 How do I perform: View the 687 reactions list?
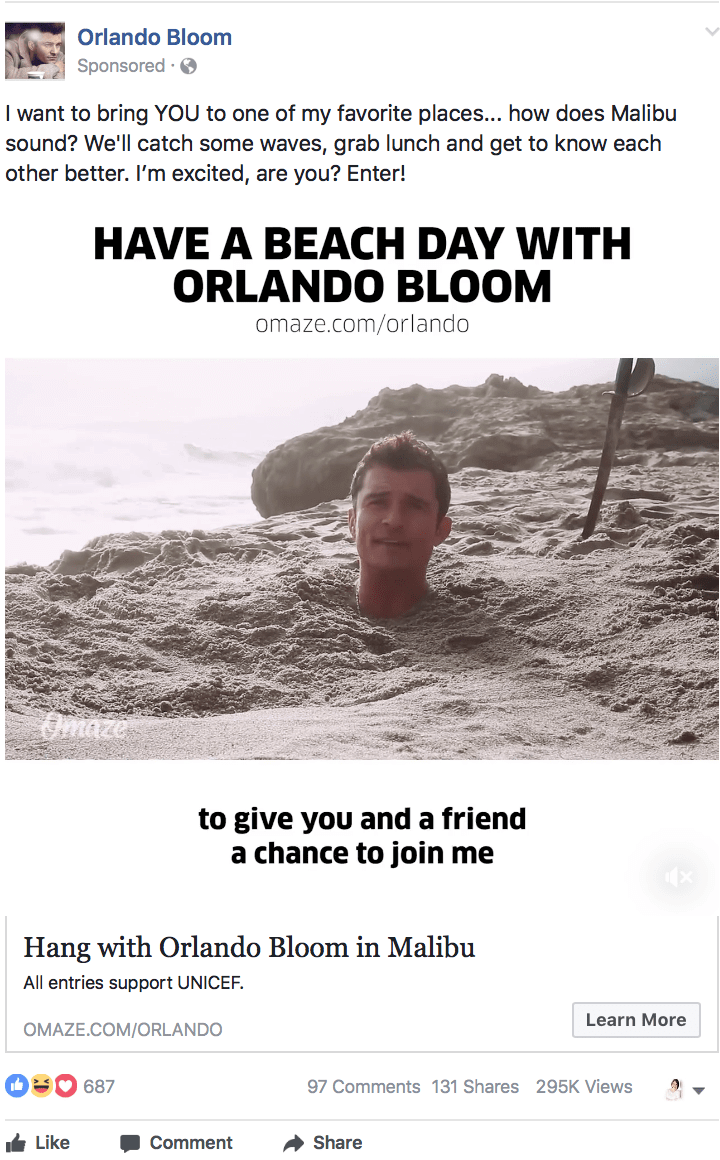coord(61,1086)
